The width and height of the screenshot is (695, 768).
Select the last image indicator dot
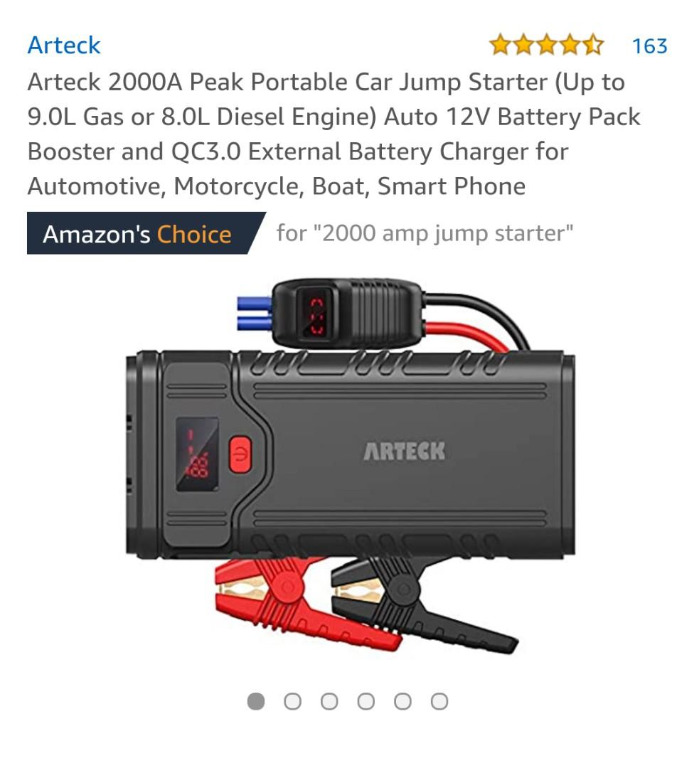(439, 702)
